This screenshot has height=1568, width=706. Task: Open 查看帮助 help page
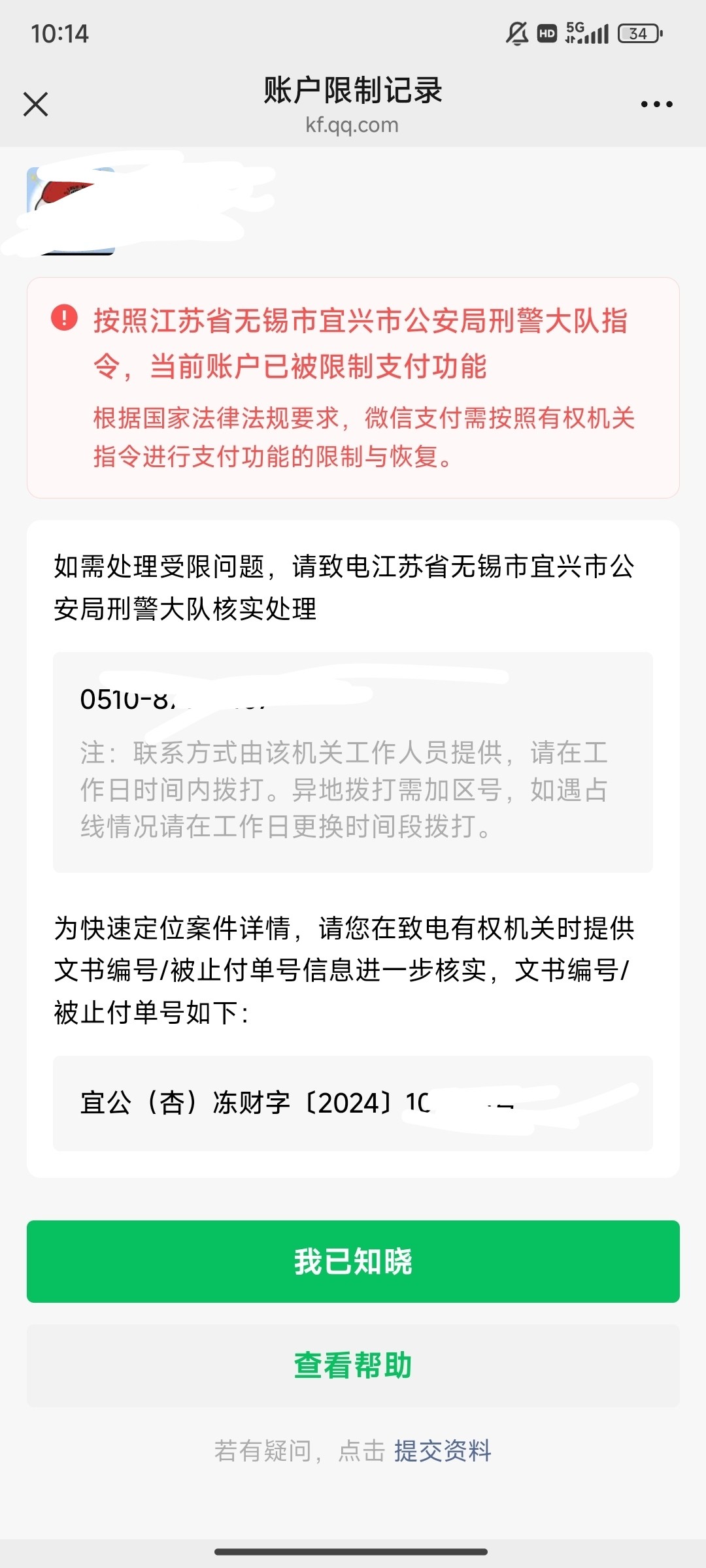353,1365
